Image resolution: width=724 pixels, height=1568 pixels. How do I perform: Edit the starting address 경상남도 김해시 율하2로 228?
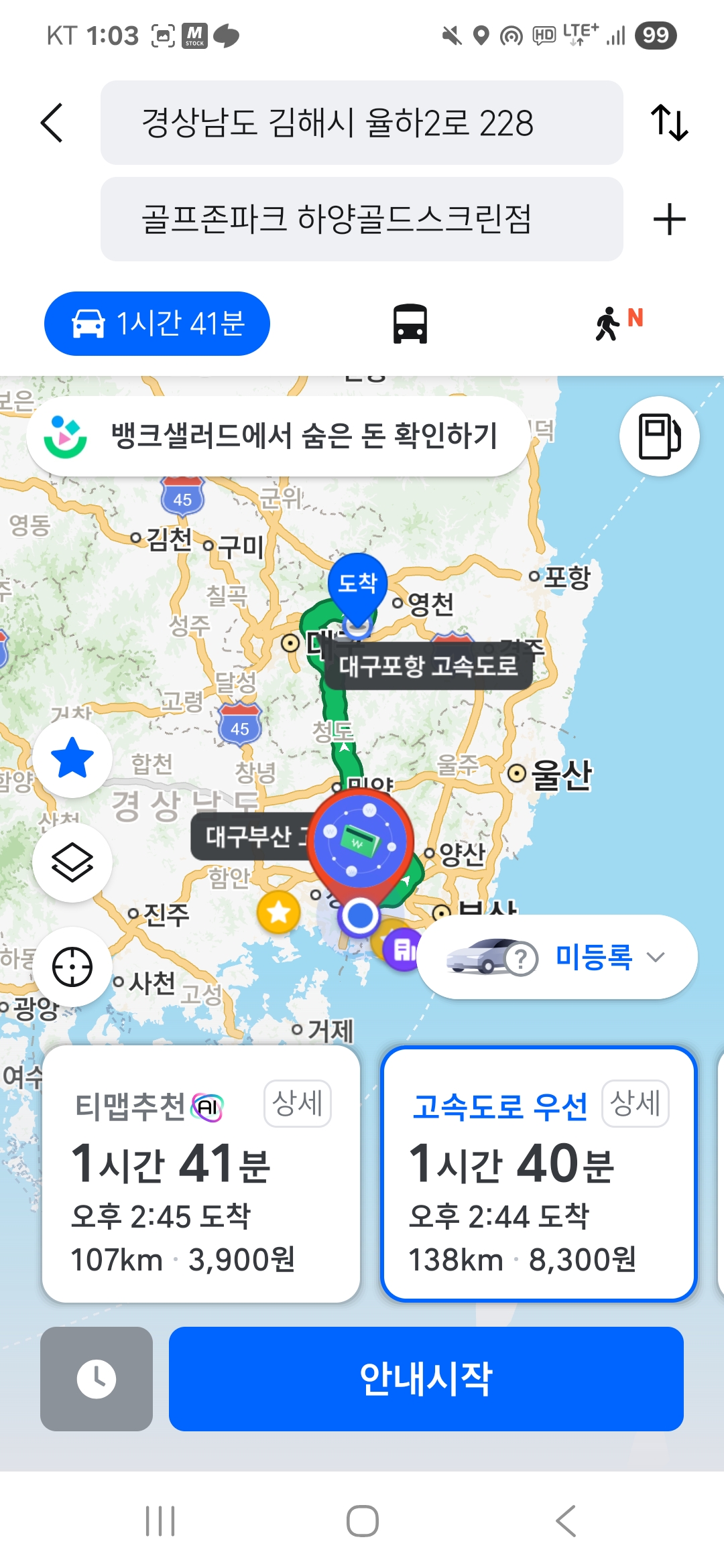click(x=361, y=123)
